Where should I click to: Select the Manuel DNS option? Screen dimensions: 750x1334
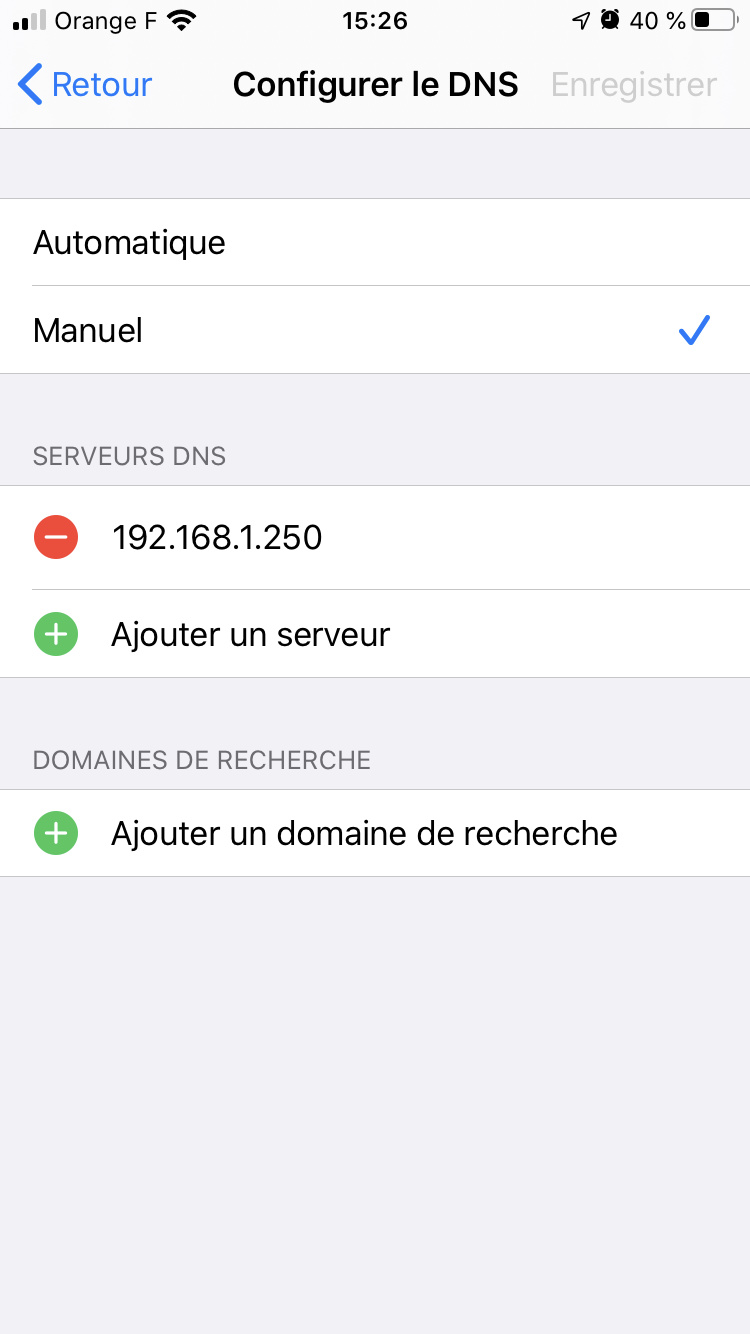pos(375,330)
